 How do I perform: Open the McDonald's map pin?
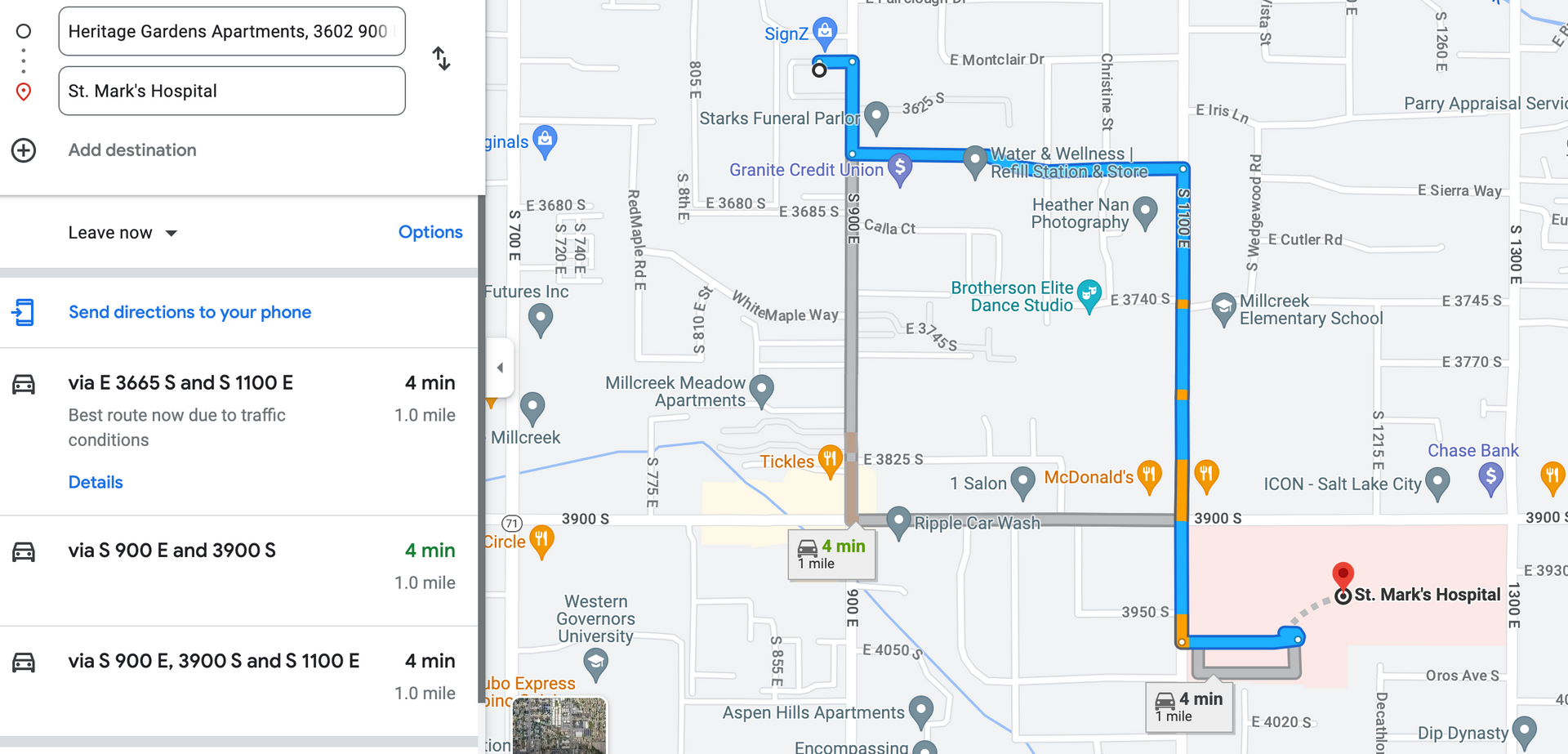coord(1149,475)
